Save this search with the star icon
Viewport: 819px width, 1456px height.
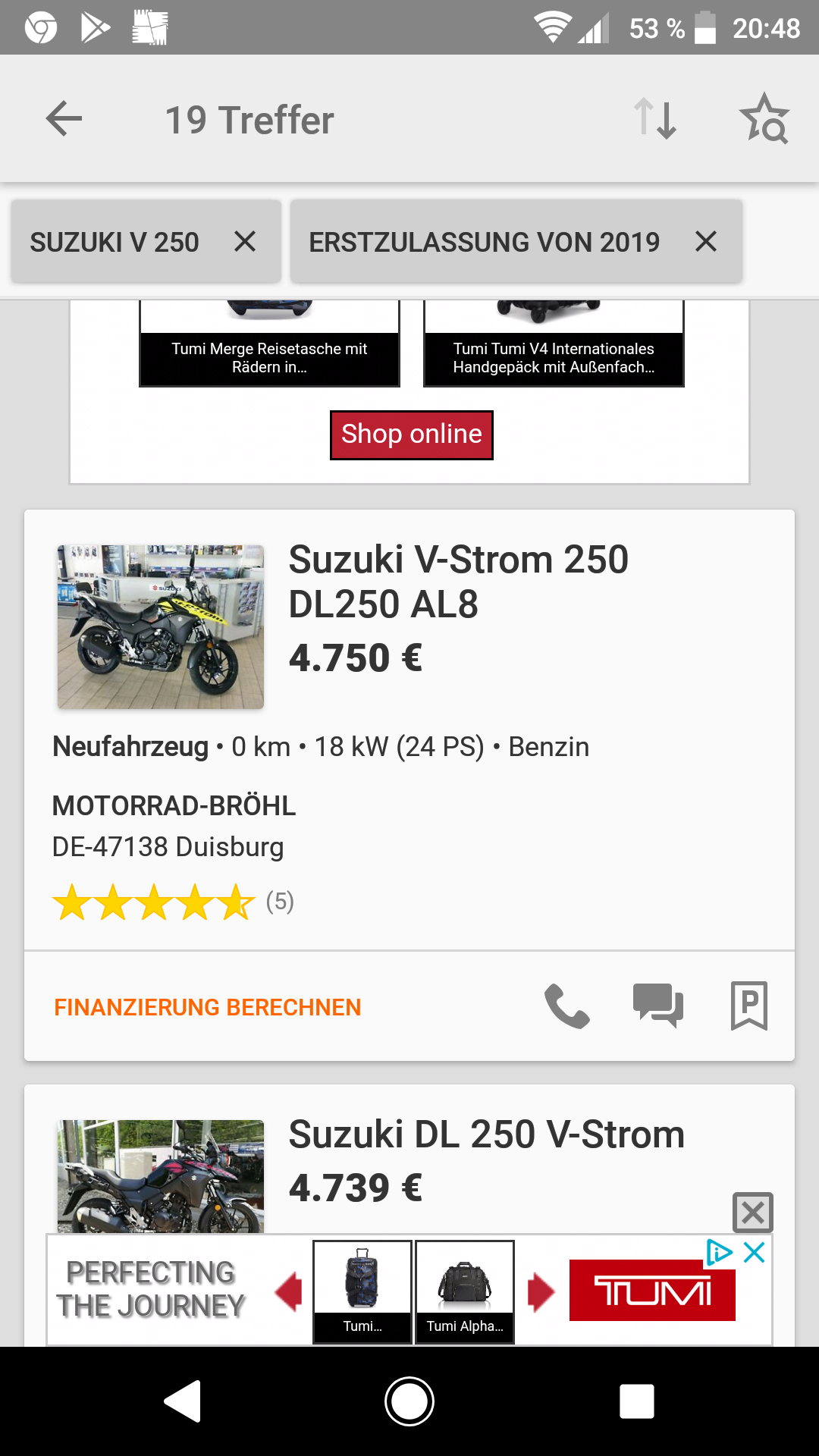pos(764,119)
